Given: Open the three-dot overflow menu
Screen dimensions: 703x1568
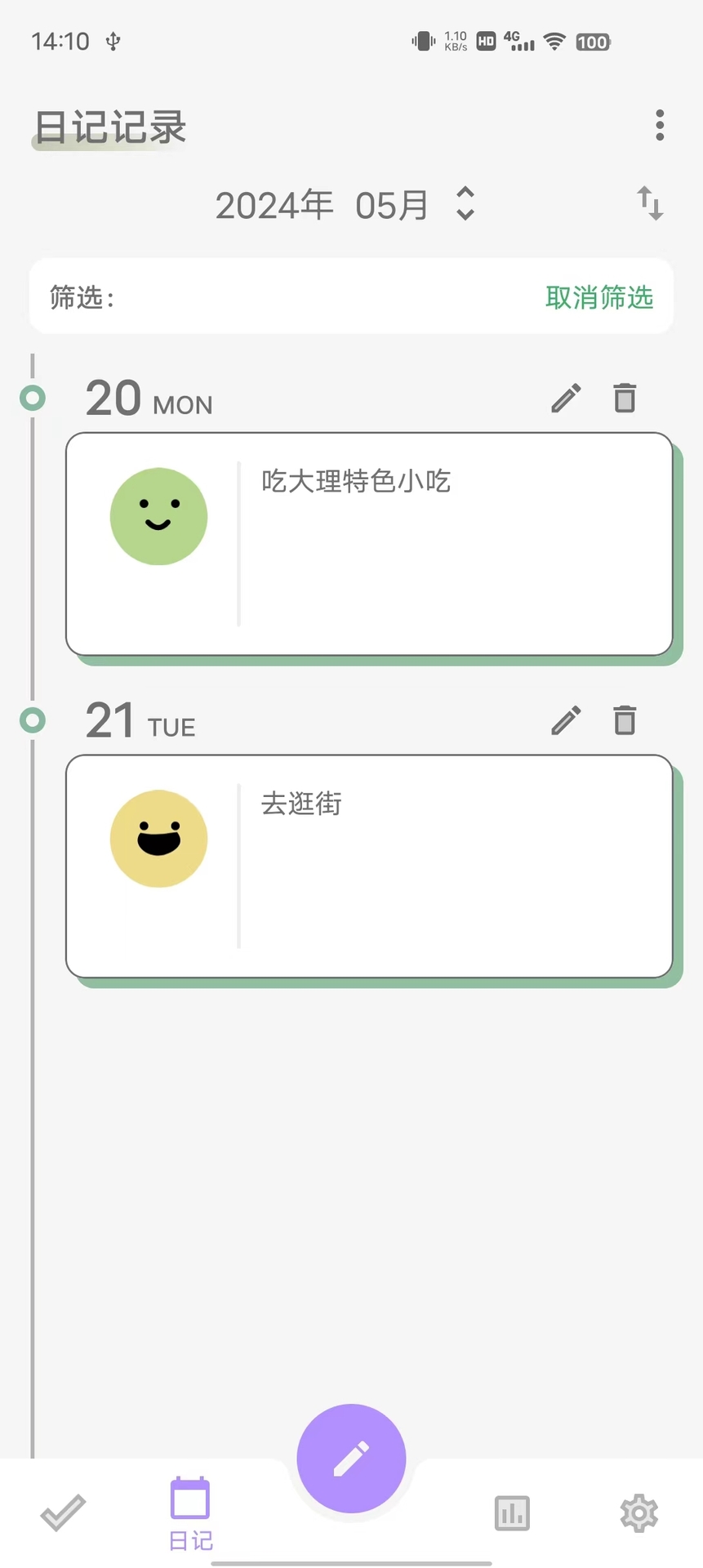Looking at the screenshot, I should click(660, 125).
